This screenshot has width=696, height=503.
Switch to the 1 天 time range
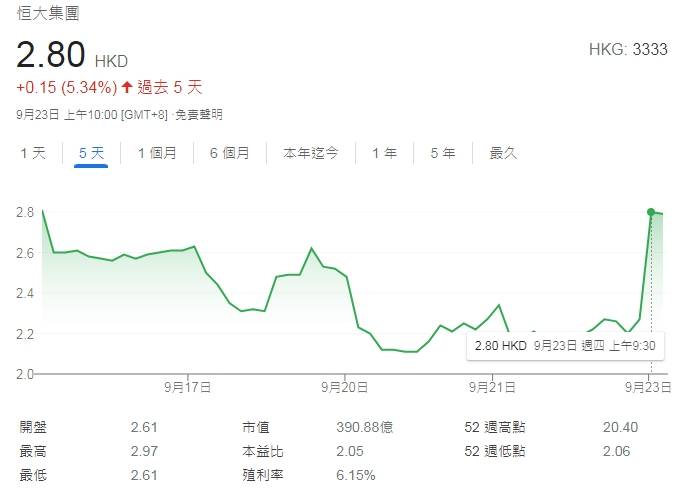(33, 153)
